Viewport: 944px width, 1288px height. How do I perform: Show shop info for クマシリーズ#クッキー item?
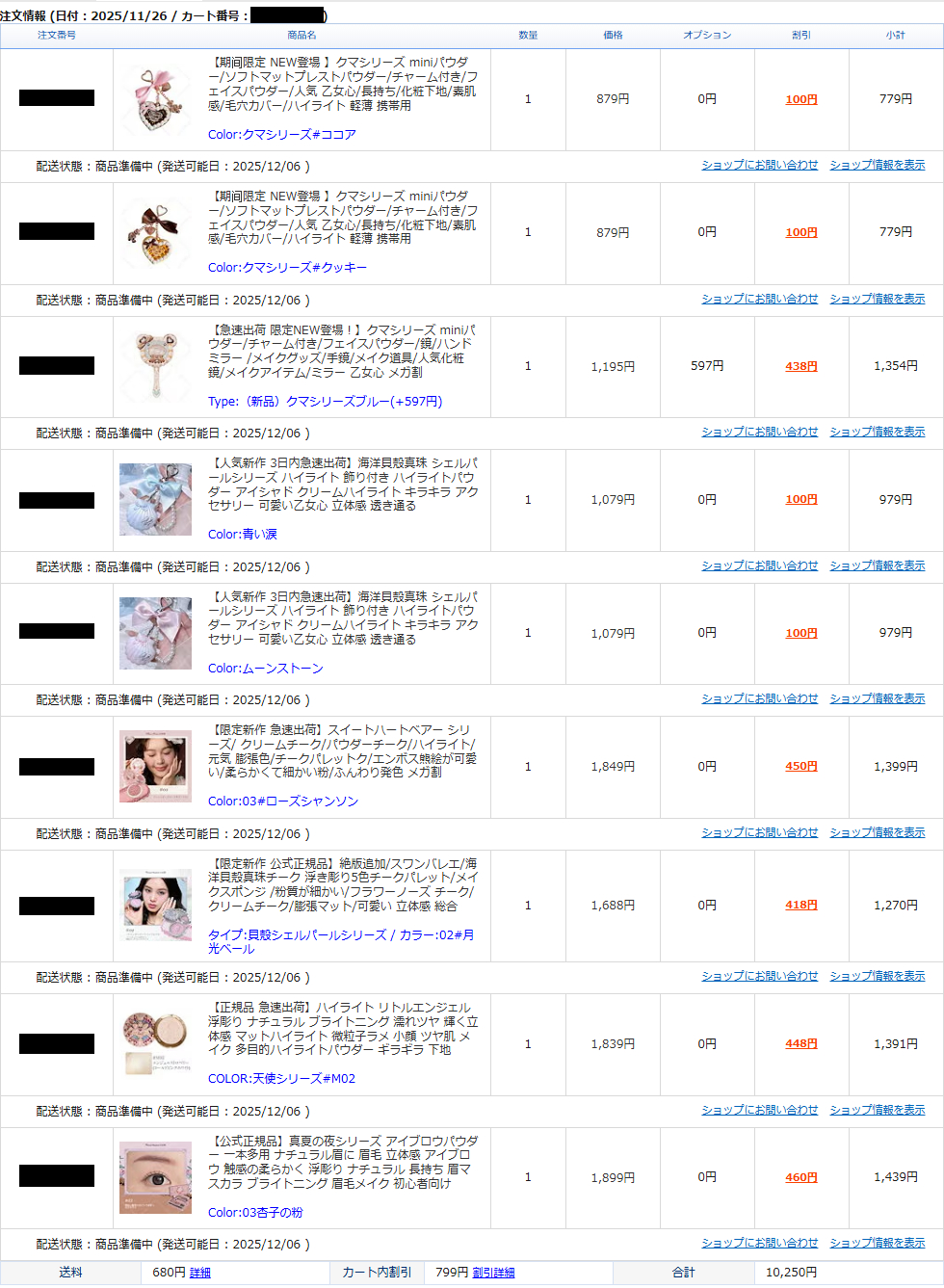coord(877,300)
